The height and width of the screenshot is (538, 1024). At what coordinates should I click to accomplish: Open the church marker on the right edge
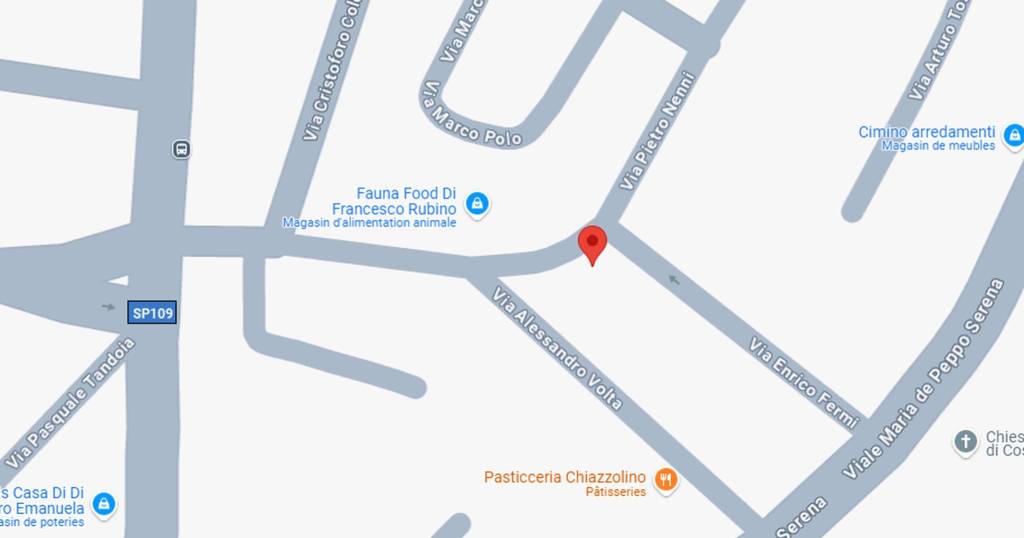click(965, 442)
